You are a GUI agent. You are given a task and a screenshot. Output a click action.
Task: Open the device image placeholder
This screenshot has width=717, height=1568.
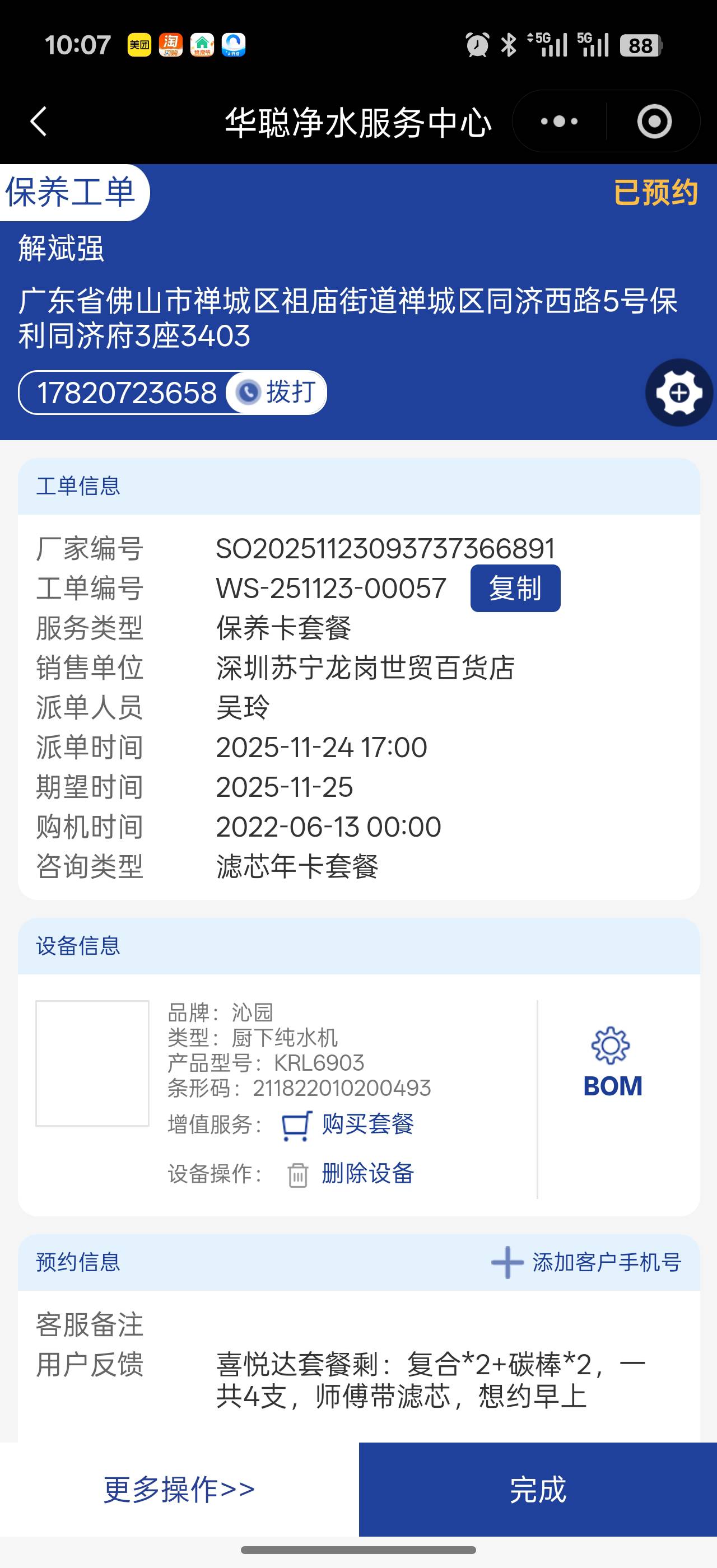pyautogui.click(x=92, y=1063)
